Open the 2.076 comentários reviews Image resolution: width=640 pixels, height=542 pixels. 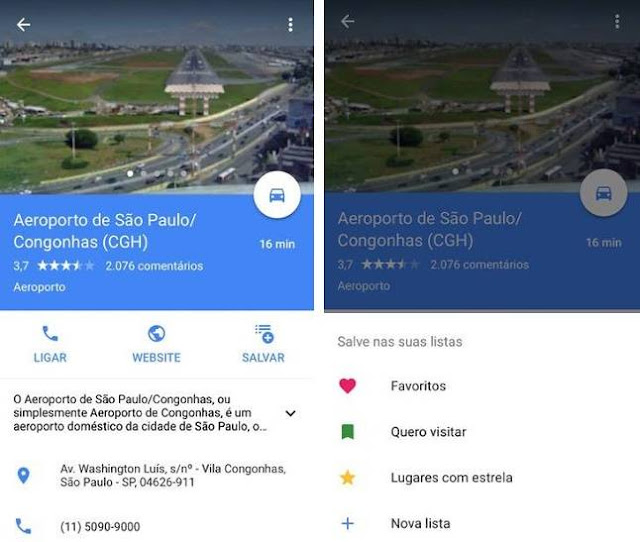click(x=154, y=266)
